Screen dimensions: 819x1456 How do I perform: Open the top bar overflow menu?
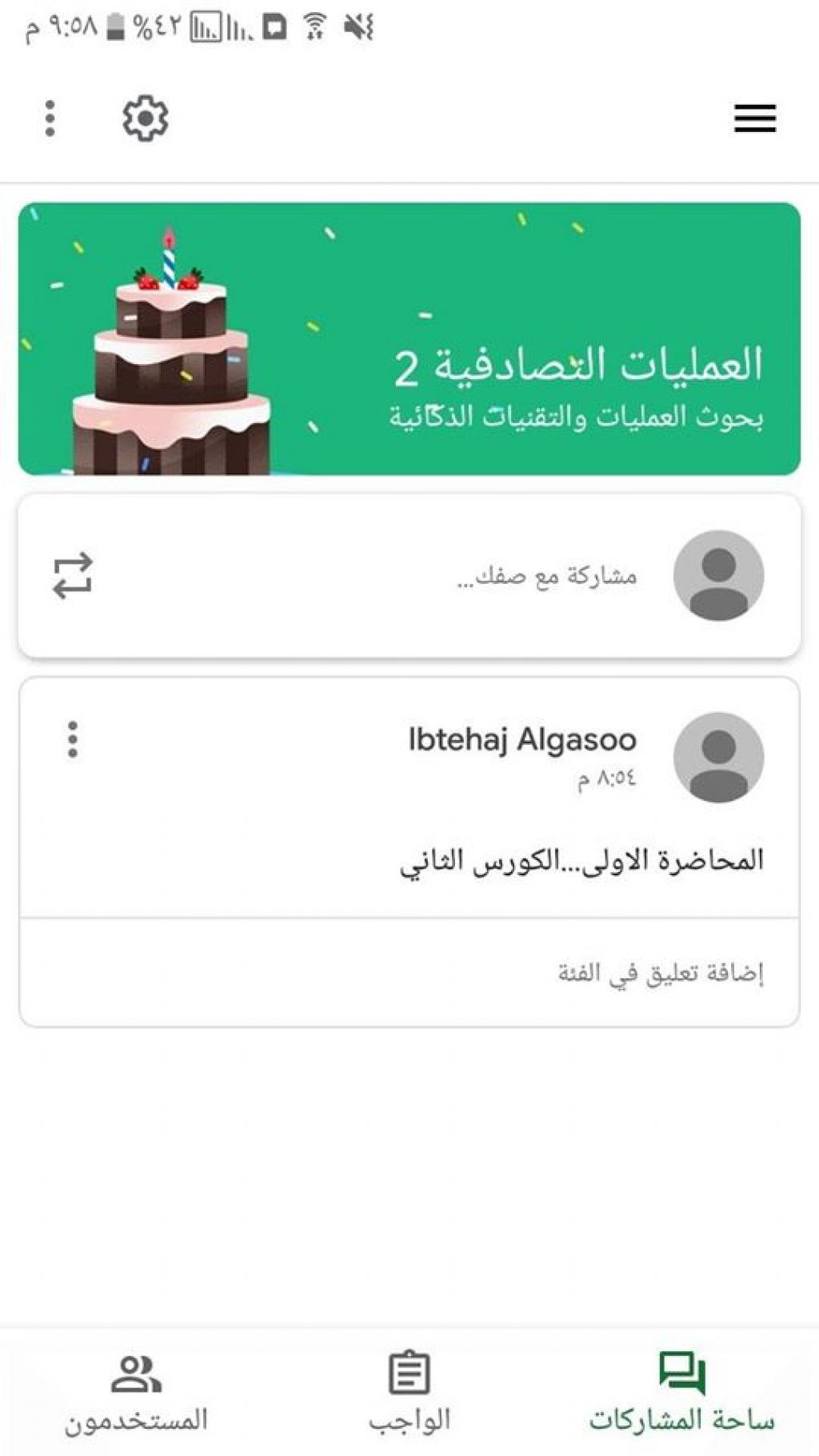50,118
